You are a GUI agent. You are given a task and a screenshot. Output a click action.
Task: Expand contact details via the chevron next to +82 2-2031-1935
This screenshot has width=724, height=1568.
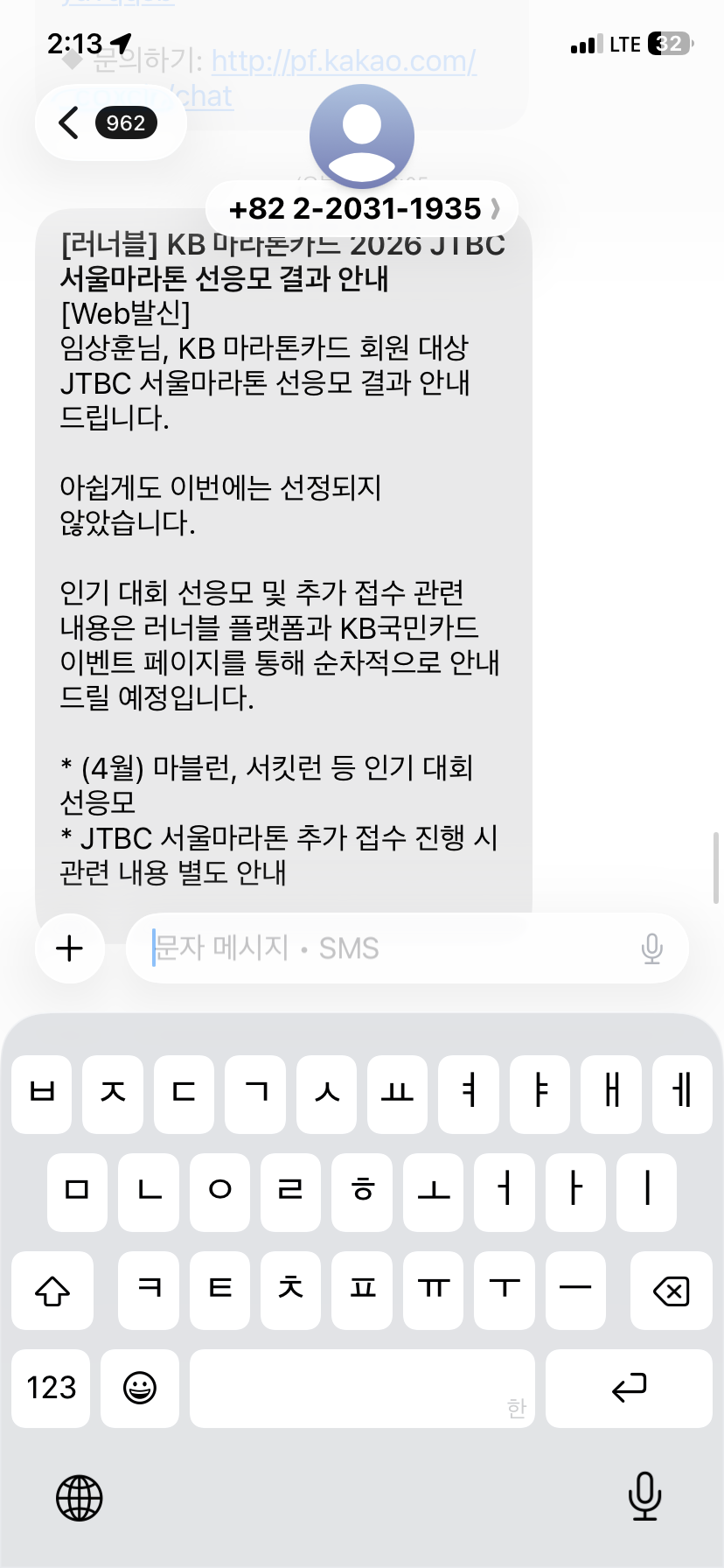[x=496, y=208]
